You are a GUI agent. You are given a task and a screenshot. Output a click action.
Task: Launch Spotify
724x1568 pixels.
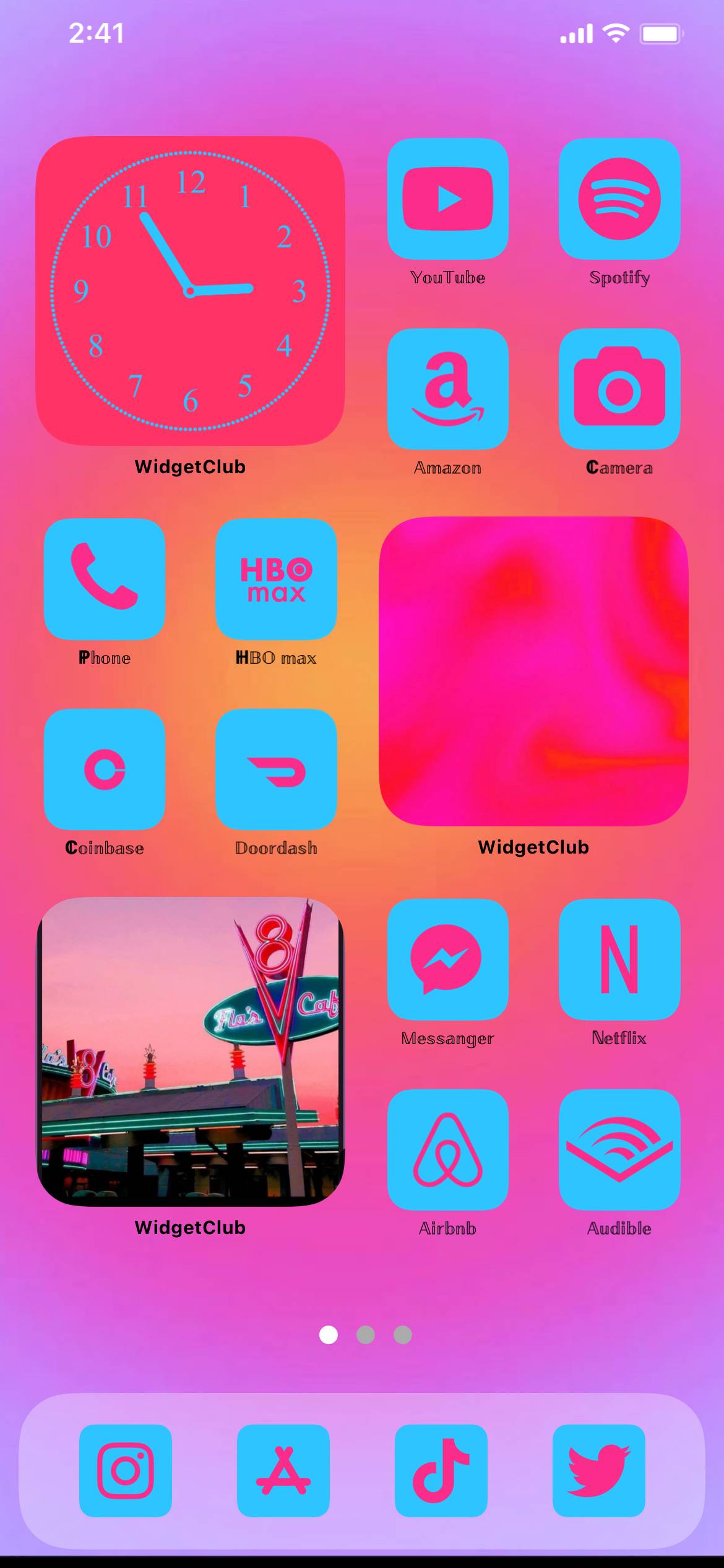point(619,199)
